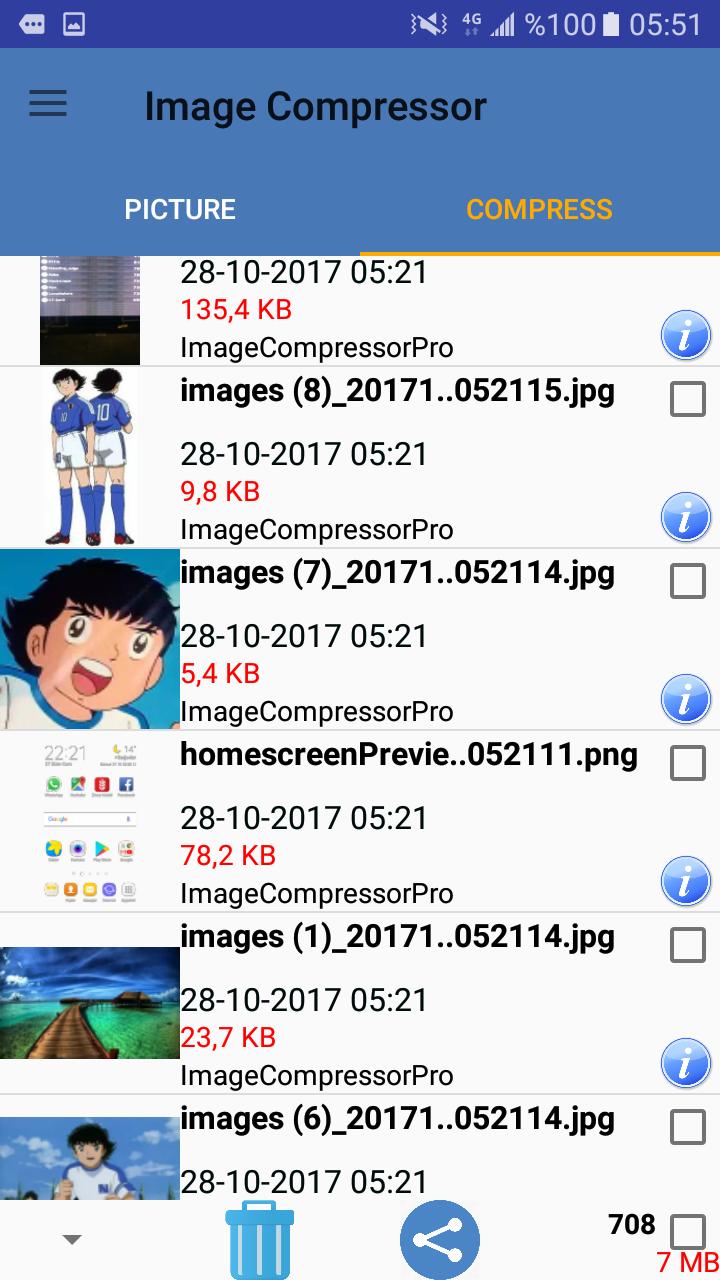The image size is (720, 1280).
Task: Tick the homescreenPreview png checkbox
Action: click(687, 763)
